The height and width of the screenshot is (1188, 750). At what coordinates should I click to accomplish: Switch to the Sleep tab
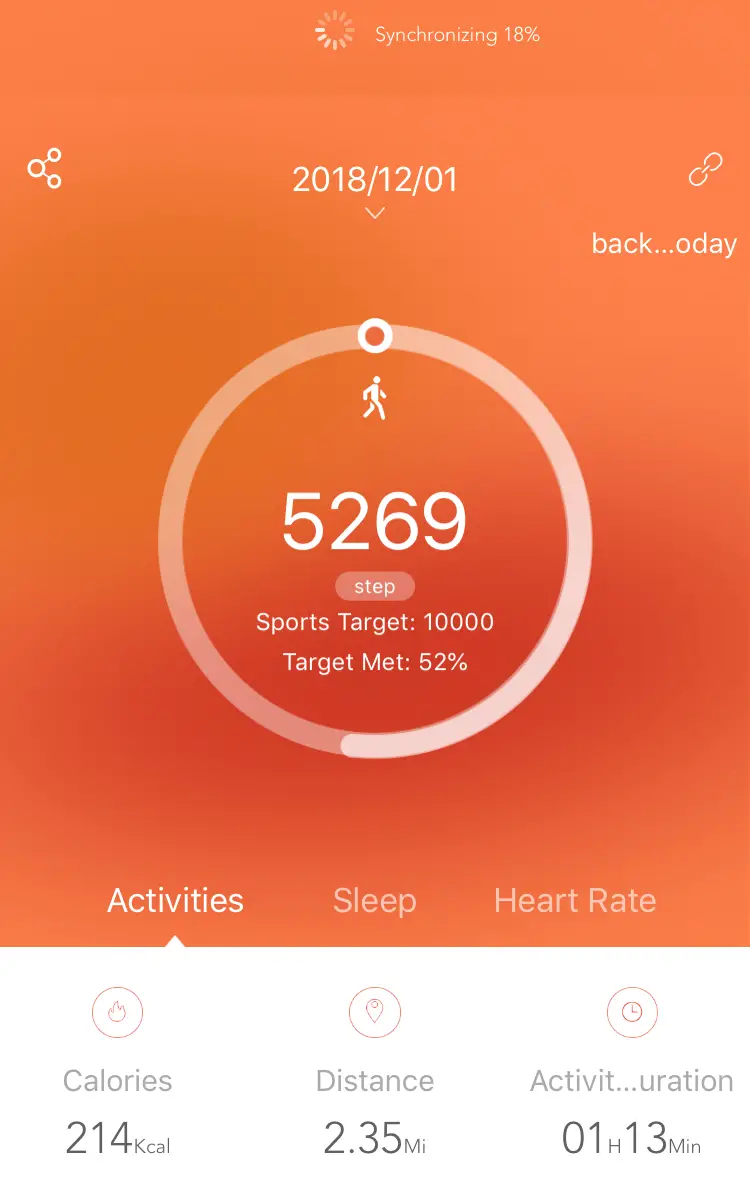click(x=375, y=900)
